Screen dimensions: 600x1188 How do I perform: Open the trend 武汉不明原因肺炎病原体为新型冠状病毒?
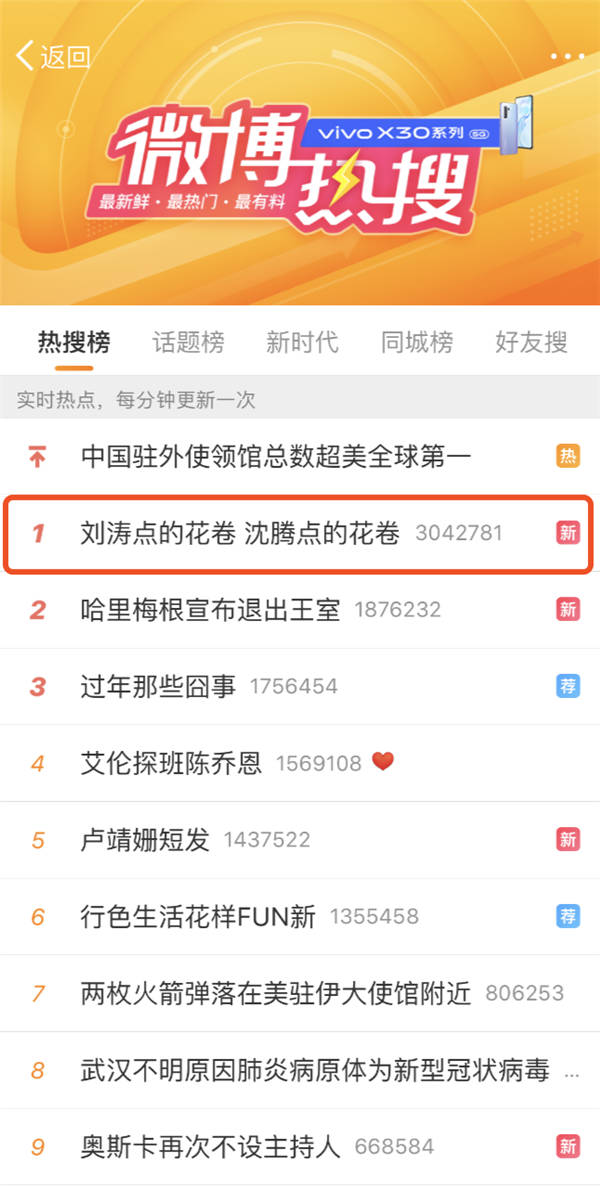pyautogui.click(x=300, y=1071)
